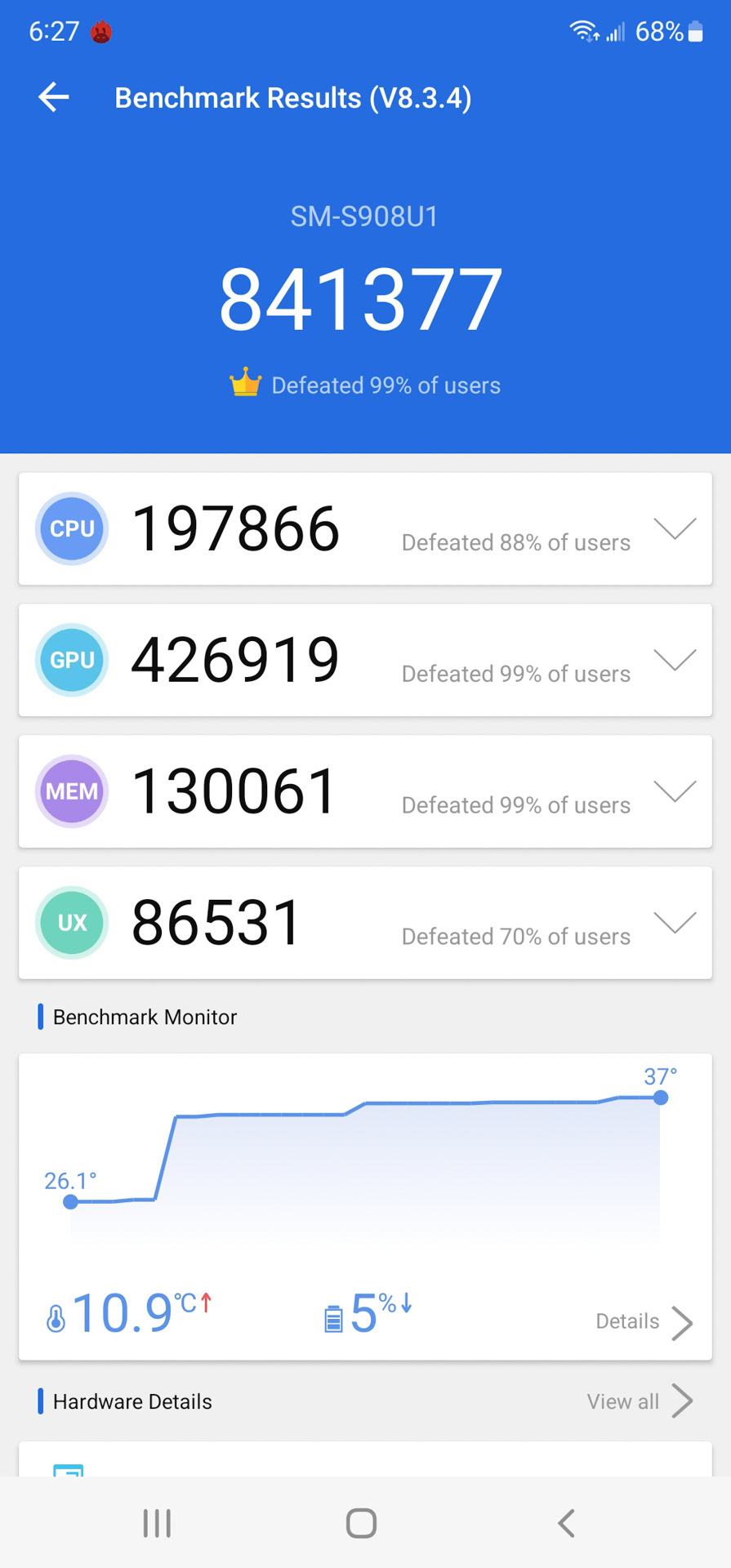The width and height of the screenshot is (731, 1568).
Task: Open Benchmark Monitor details
Action: coord(644,1321)
